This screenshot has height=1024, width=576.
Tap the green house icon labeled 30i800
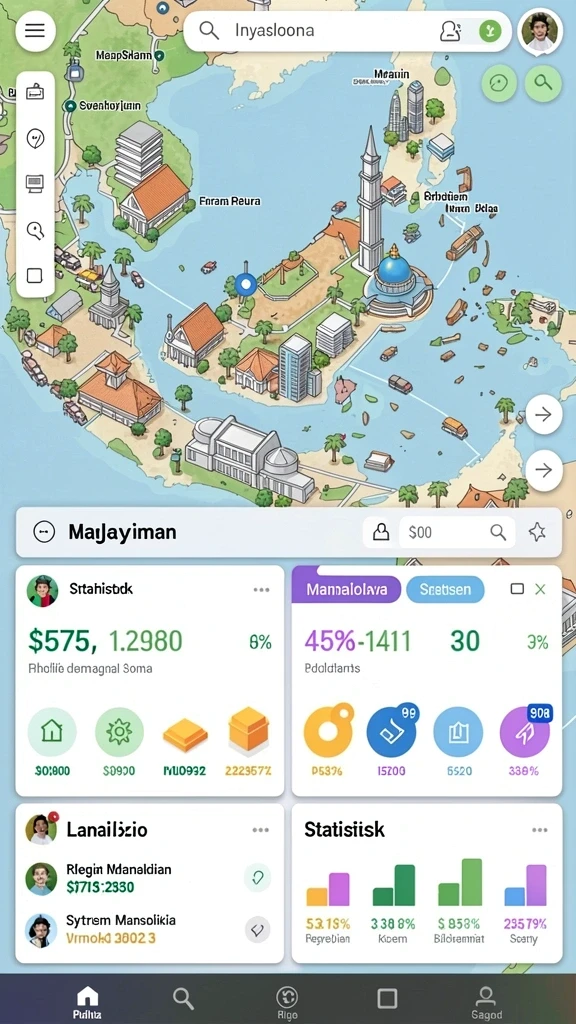pos(52,731)
